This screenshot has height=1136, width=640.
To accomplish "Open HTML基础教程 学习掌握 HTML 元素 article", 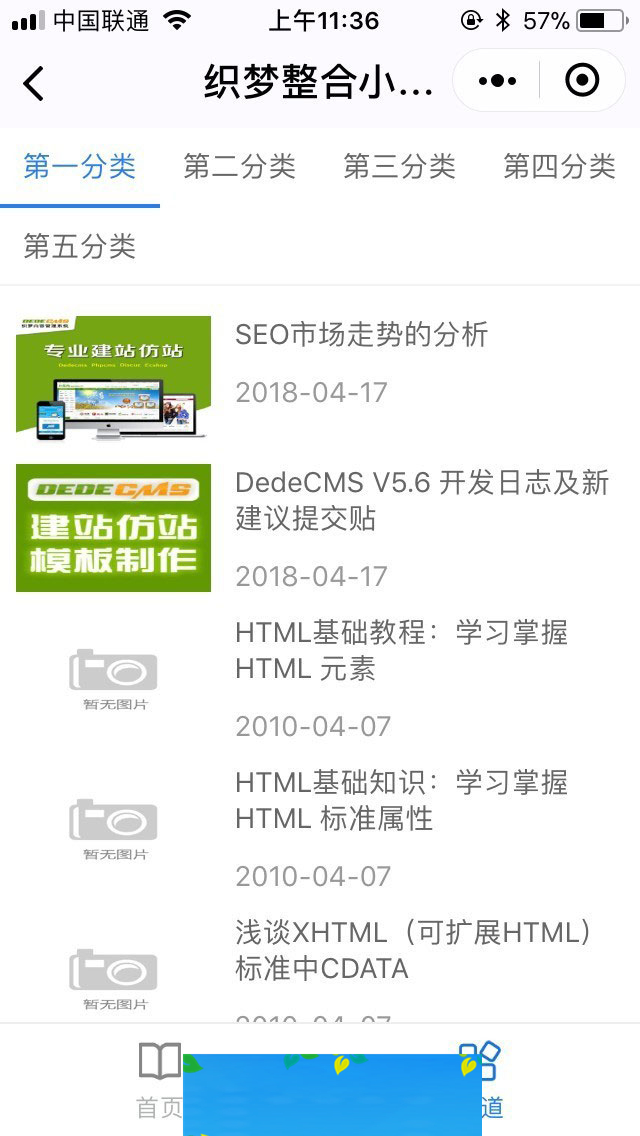I will coord(401,650).
